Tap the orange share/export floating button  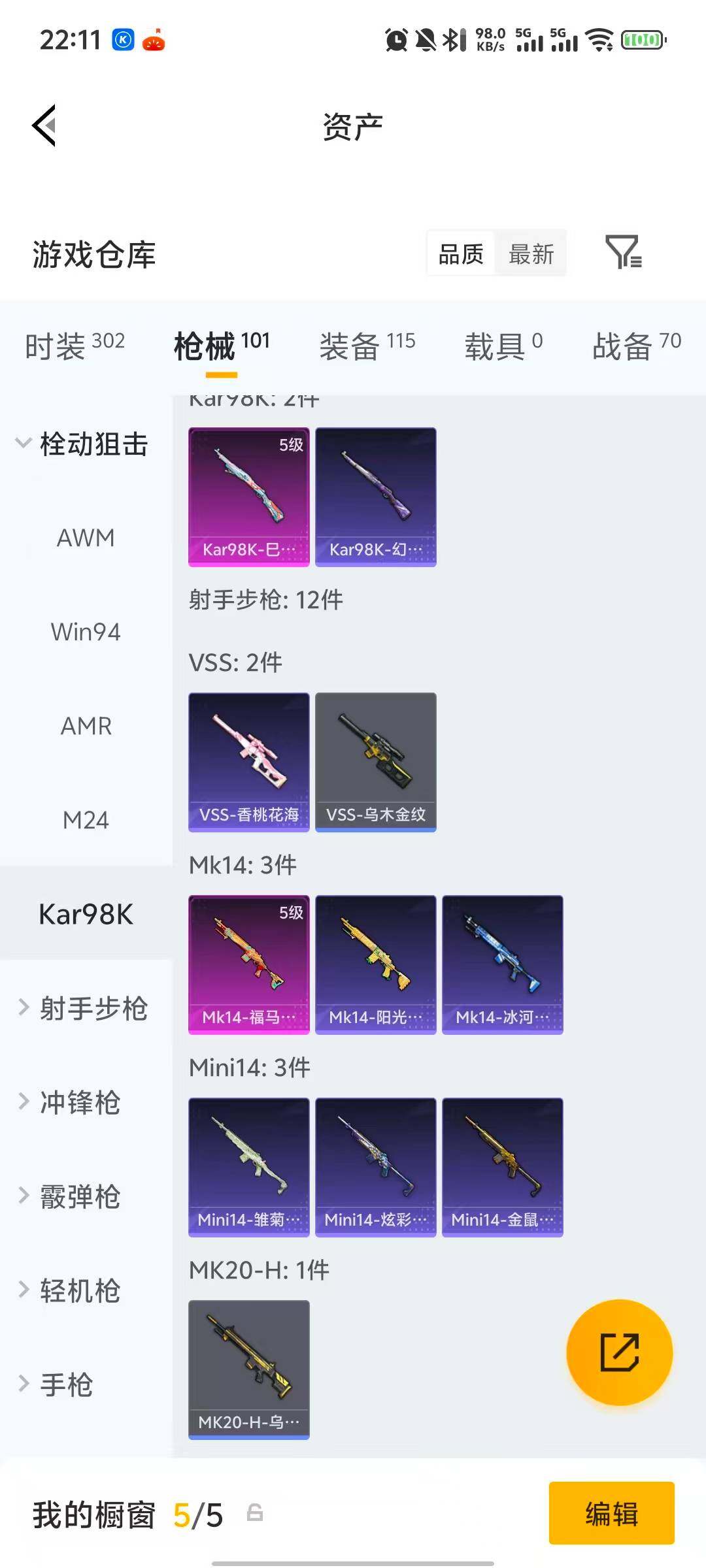pyautogui.click(x=620, y=1352)
